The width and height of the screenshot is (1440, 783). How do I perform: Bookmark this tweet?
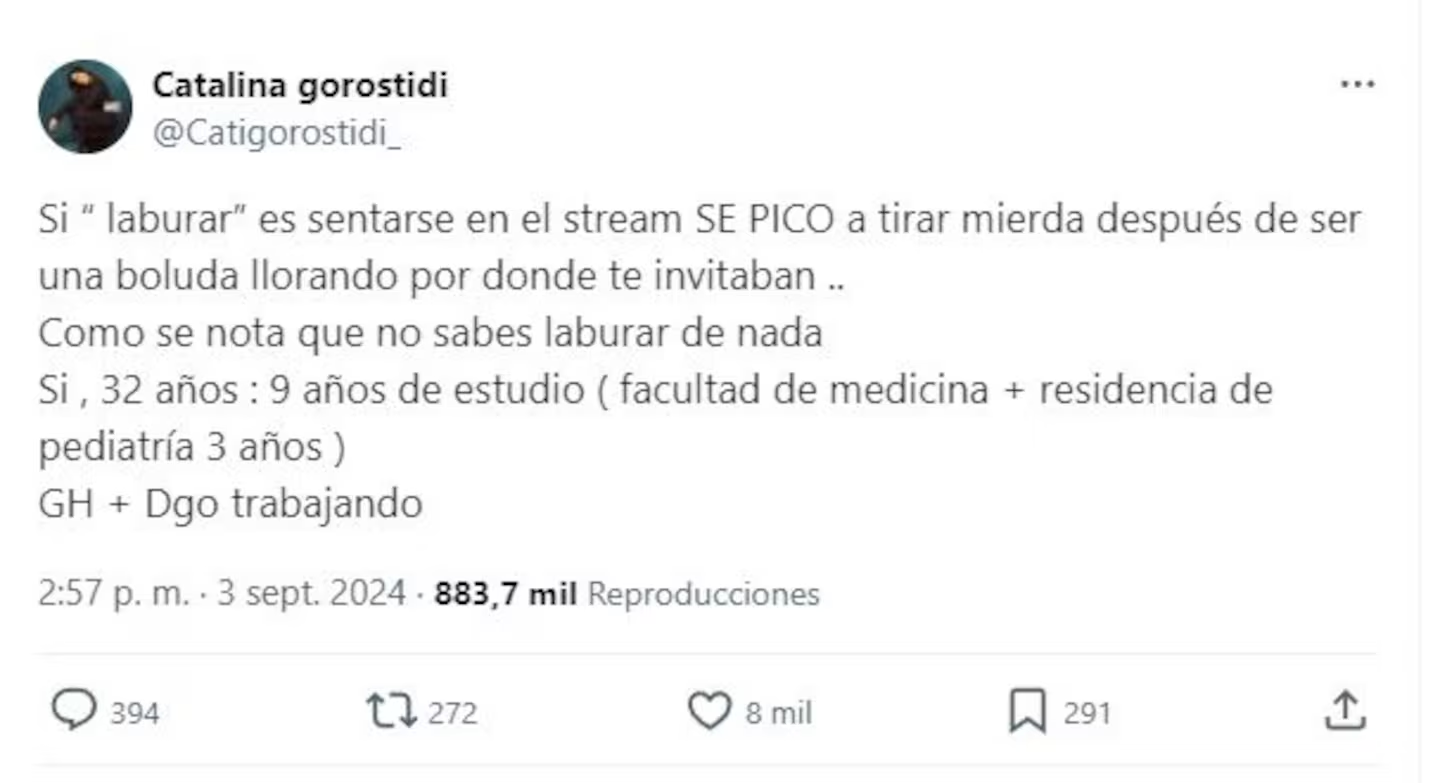(1027, 711)
